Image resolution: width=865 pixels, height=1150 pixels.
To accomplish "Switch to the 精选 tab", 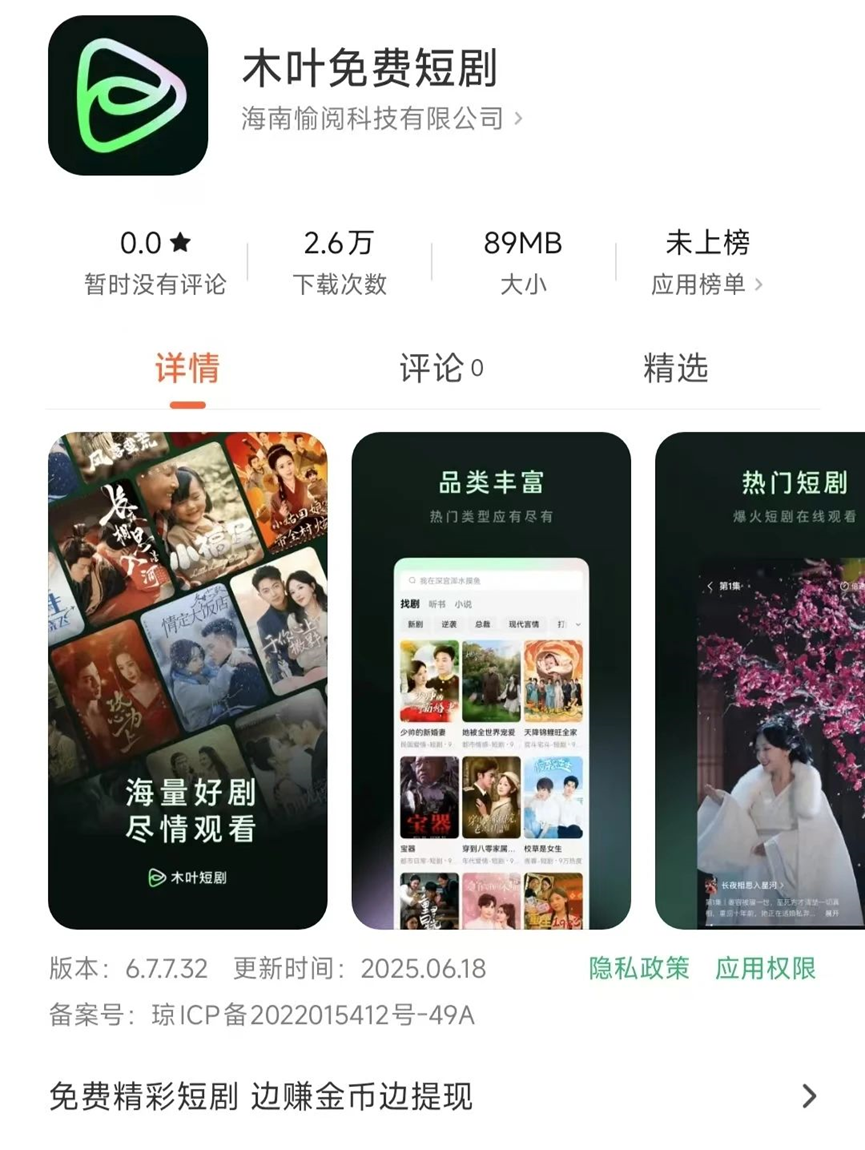I will tap(675, 369).
